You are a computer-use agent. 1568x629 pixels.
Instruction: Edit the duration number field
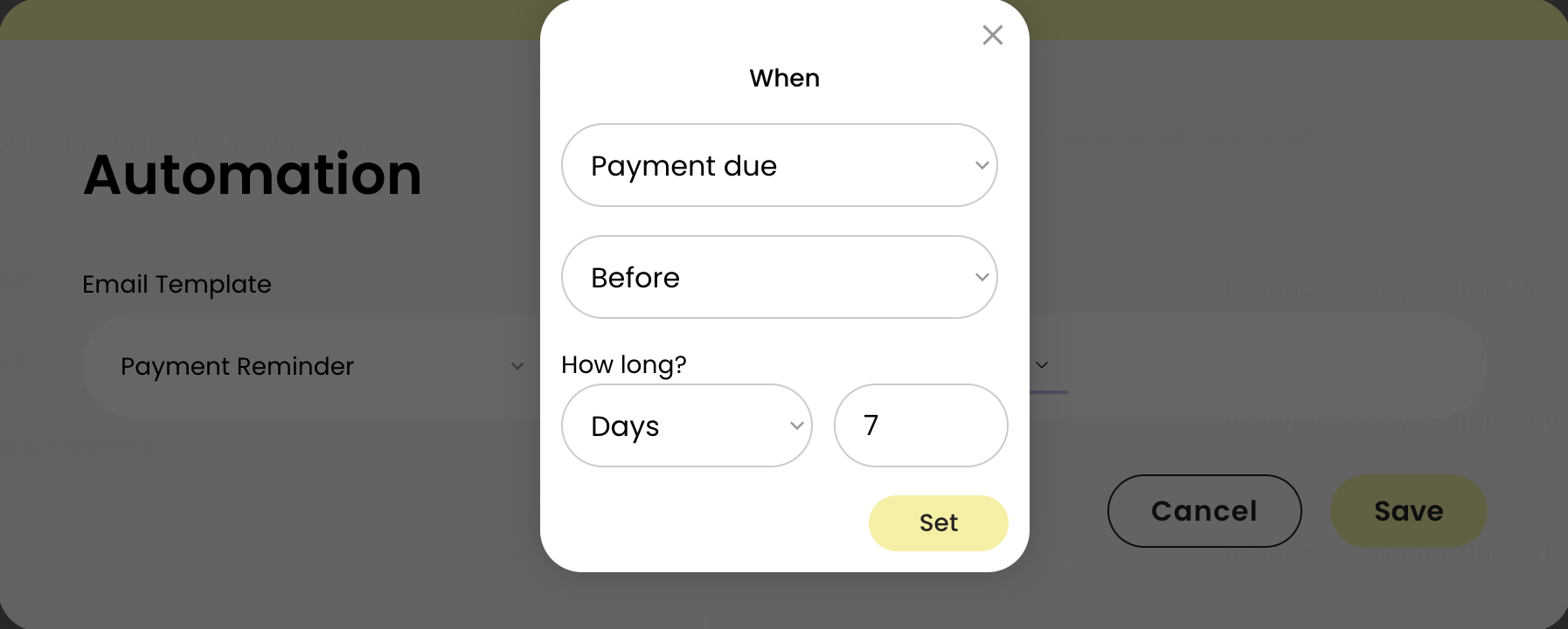click(920, 425)
